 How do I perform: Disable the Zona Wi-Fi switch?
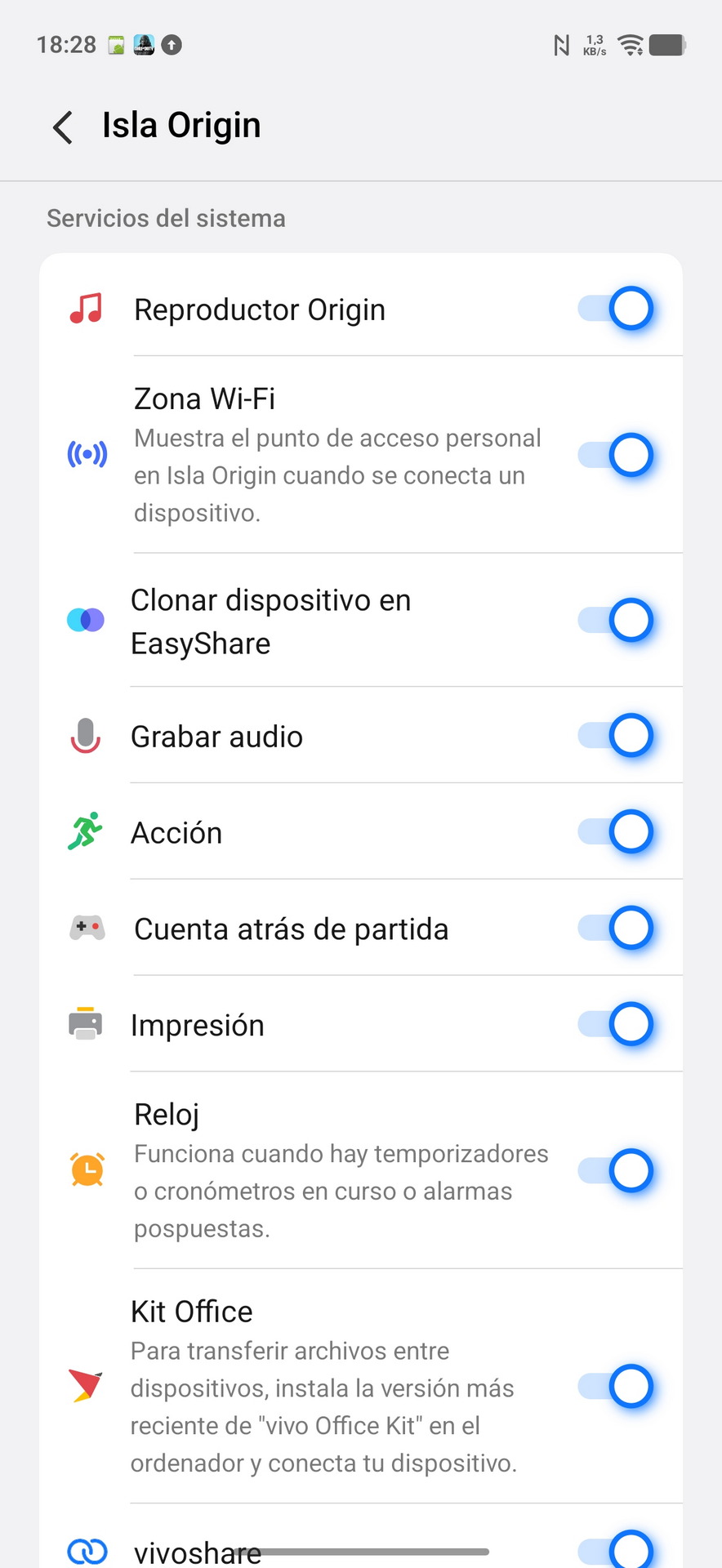616,455
